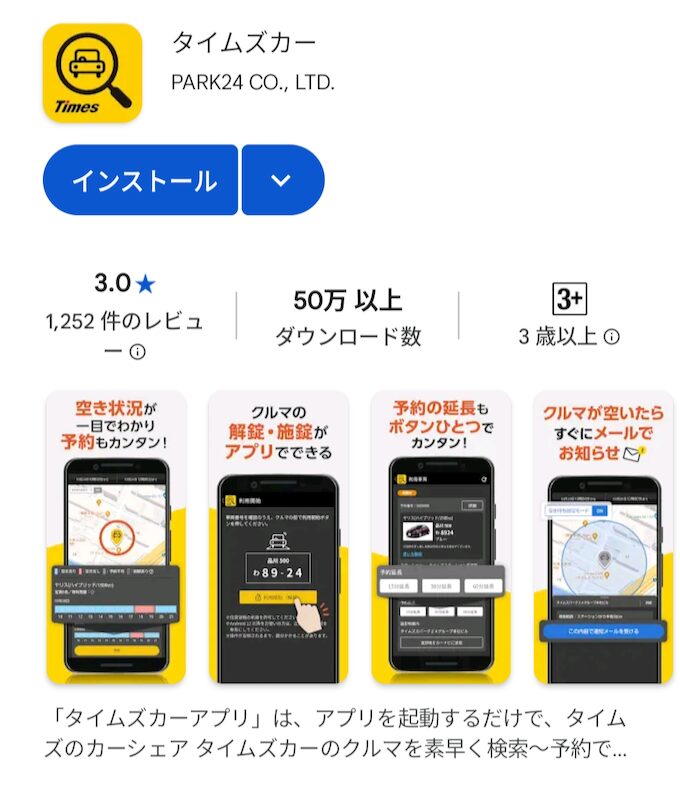Open the 空き状況 availability screenshot

pos(116,537)
